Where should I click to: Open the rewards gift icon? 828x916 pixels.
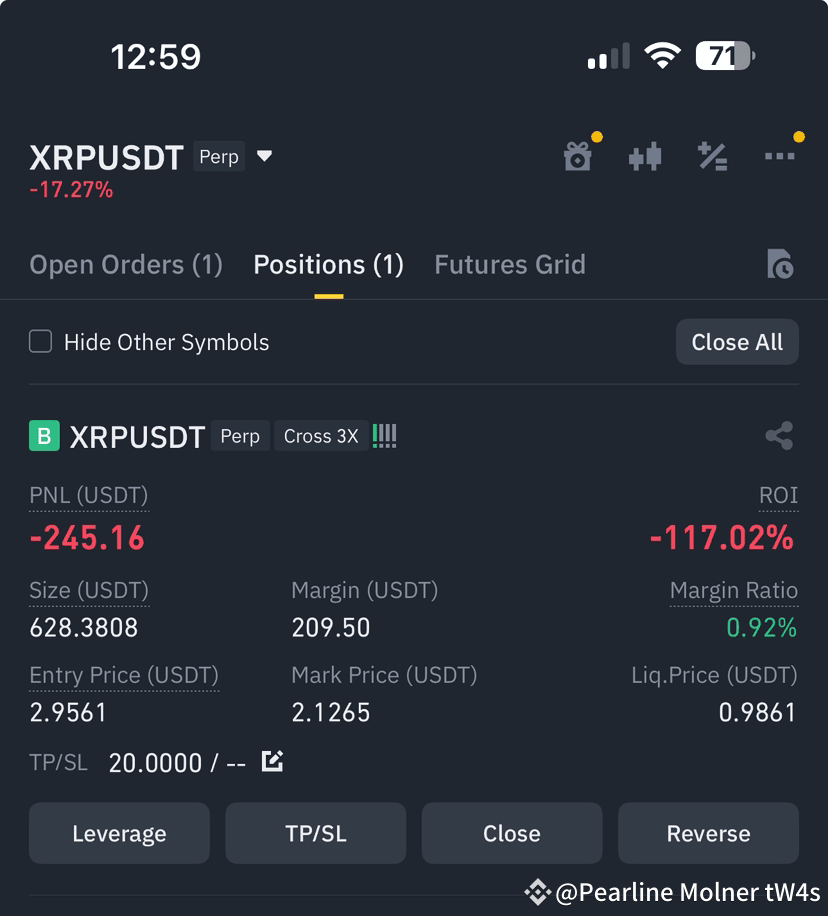pyautogui.click(x=578, y=156)
